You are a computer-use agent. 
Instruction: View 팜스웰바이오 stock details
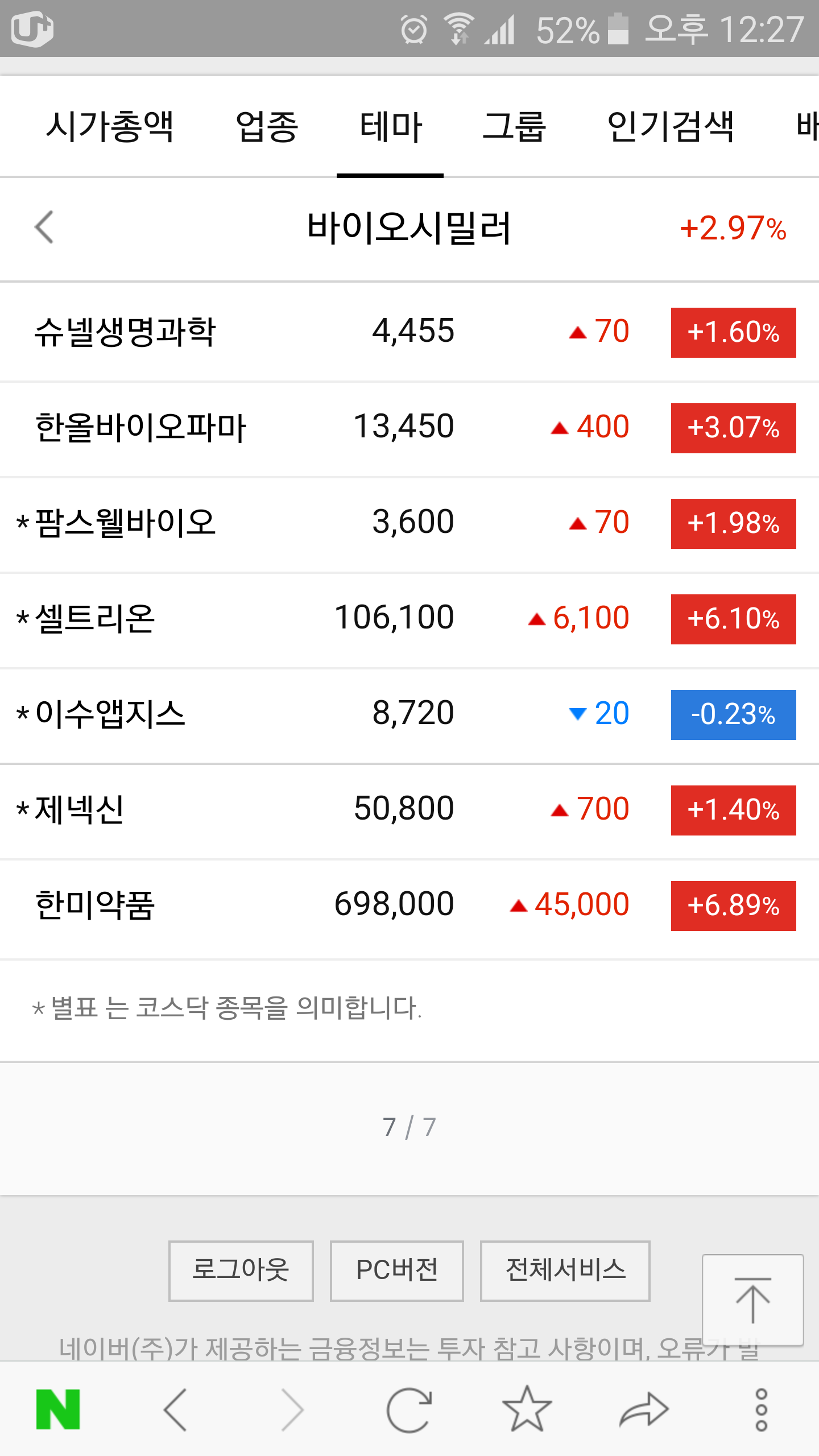pyautogui.click(x=409, y=523)
